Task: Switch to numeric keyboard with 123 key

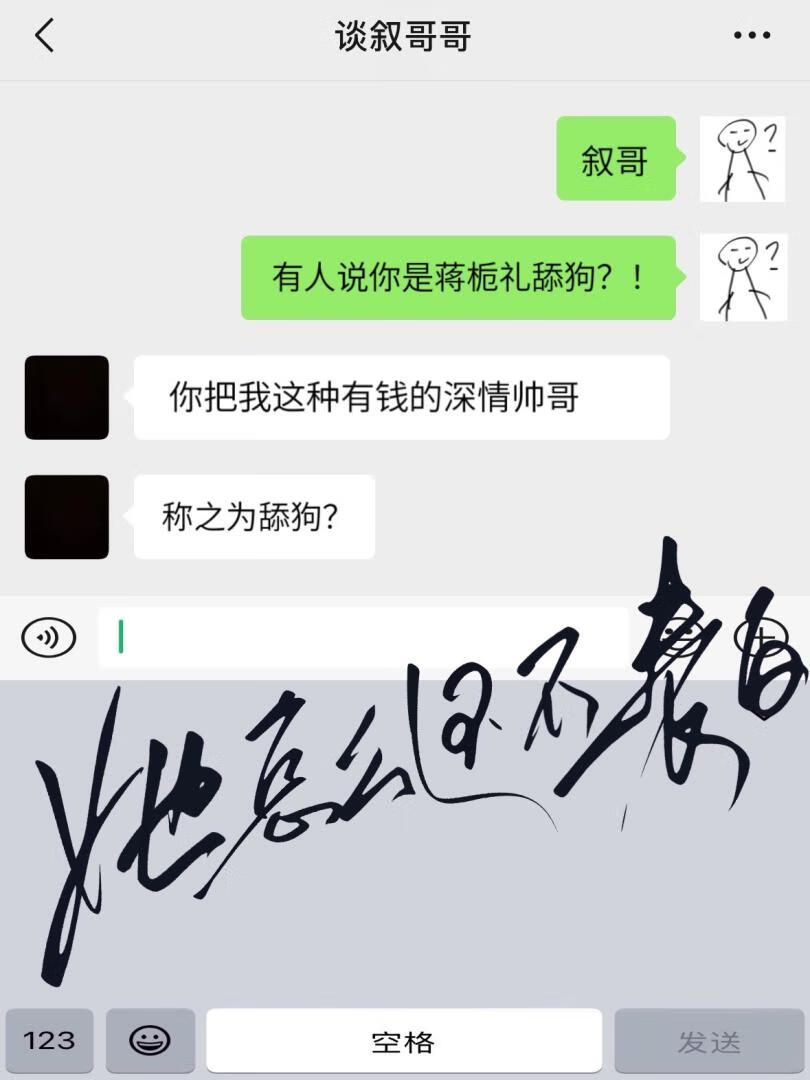Action: point(51,1040)
